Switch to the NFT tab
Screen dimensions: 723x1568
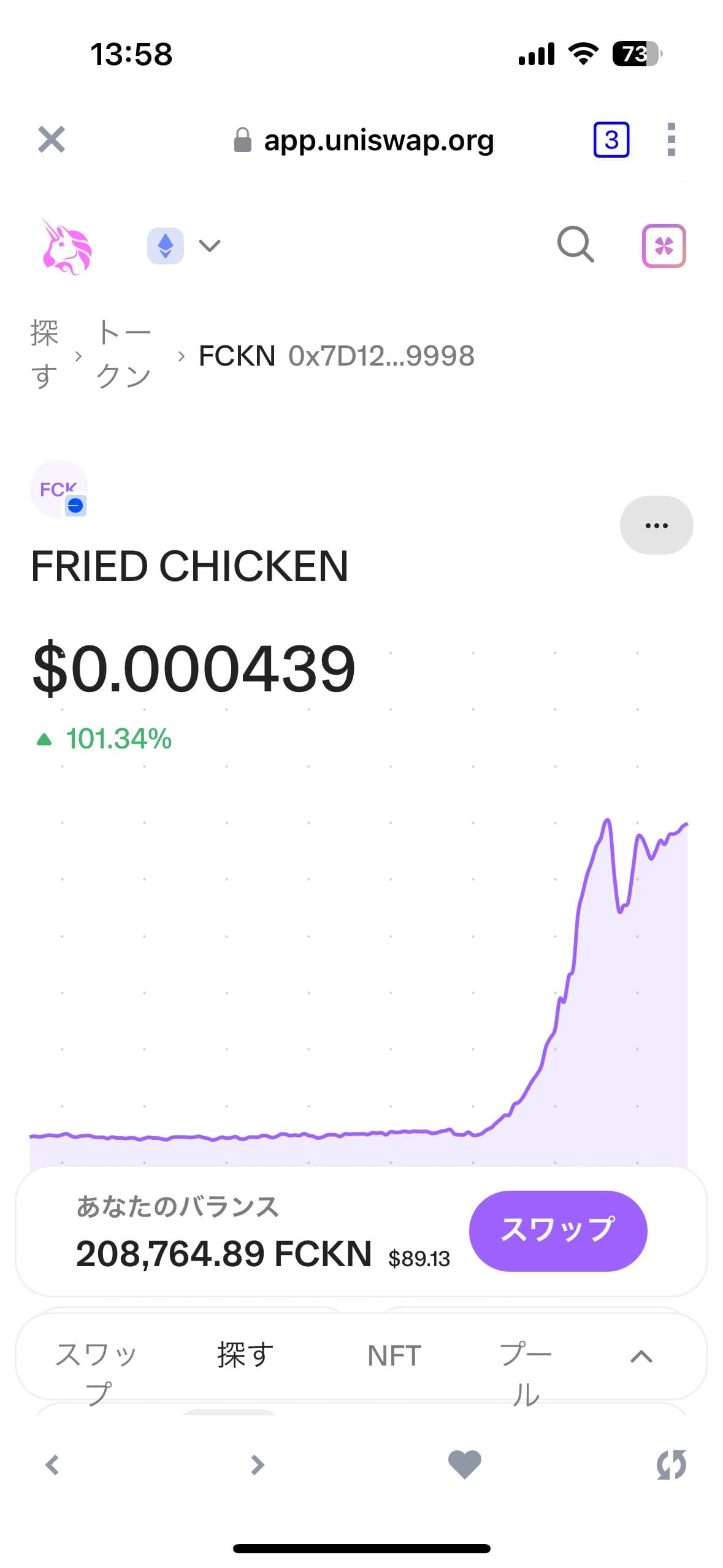[x=394, y=1356]
